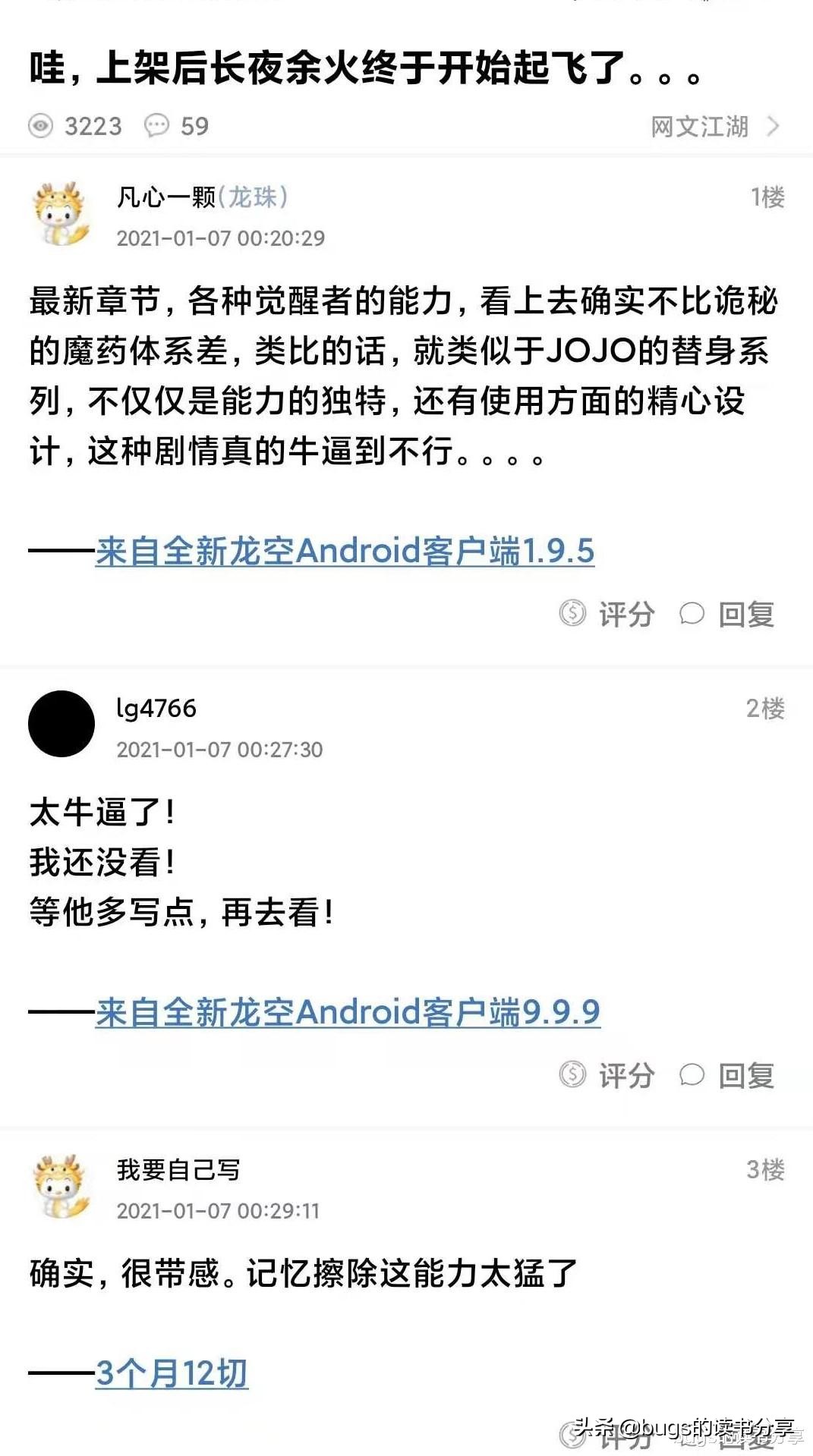The width and height of the screenshot is (813, 1456).
Task: Click the 评分 coin icon on floor 1
Action: [570, 616]
